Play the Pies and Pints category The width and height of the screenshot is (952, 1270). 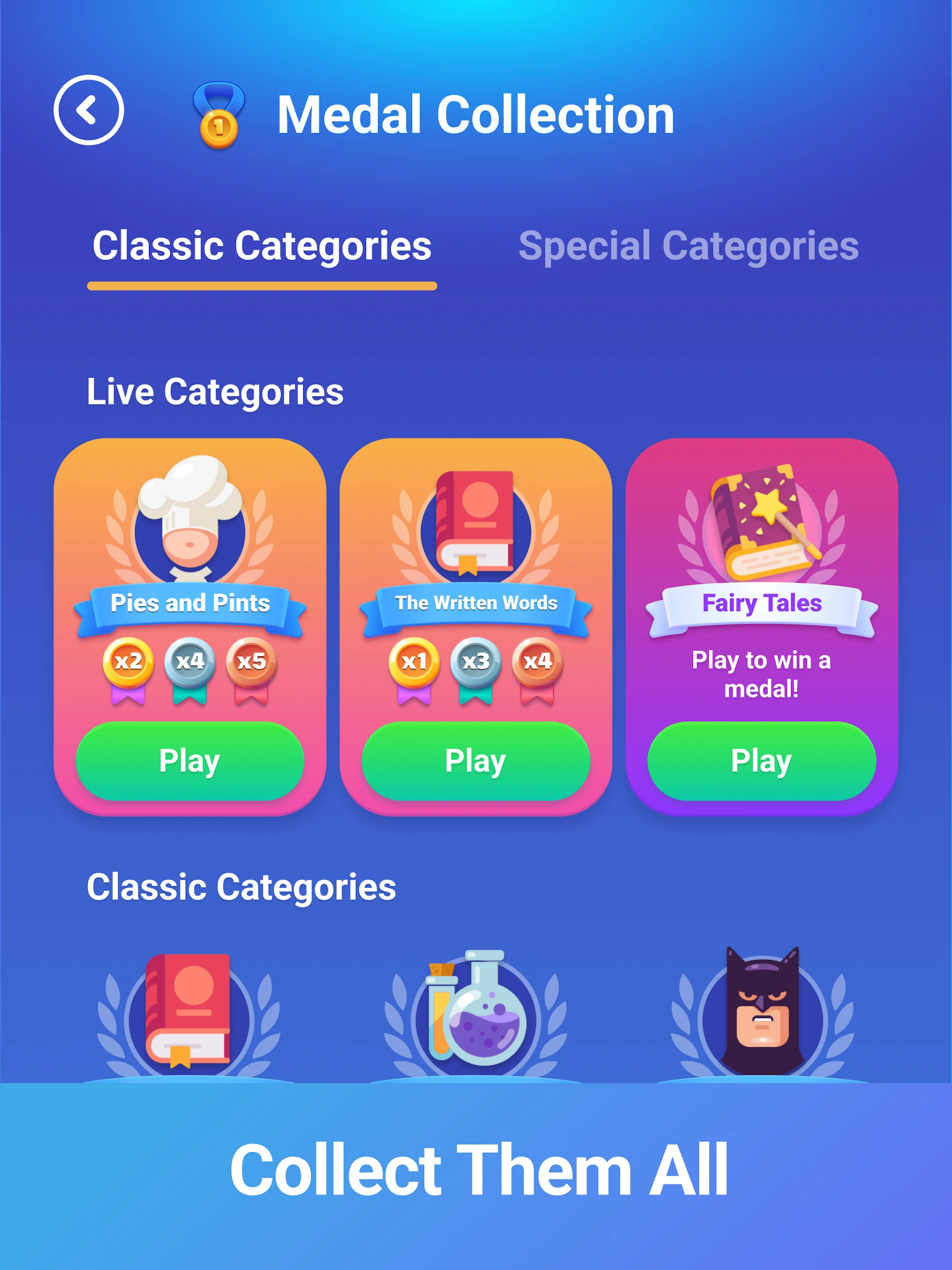(190, 761)
